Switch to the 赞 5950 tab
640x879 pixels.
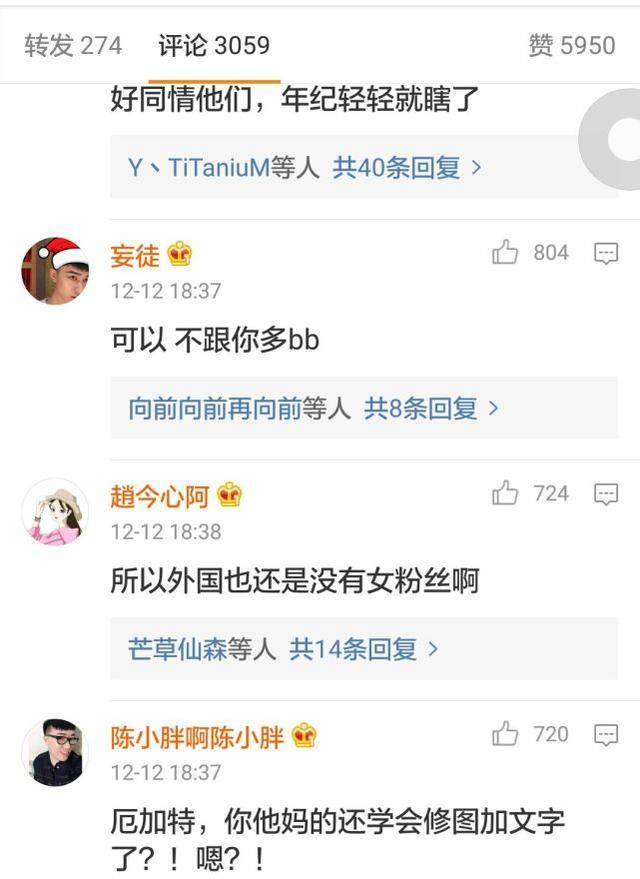point(571,45)
